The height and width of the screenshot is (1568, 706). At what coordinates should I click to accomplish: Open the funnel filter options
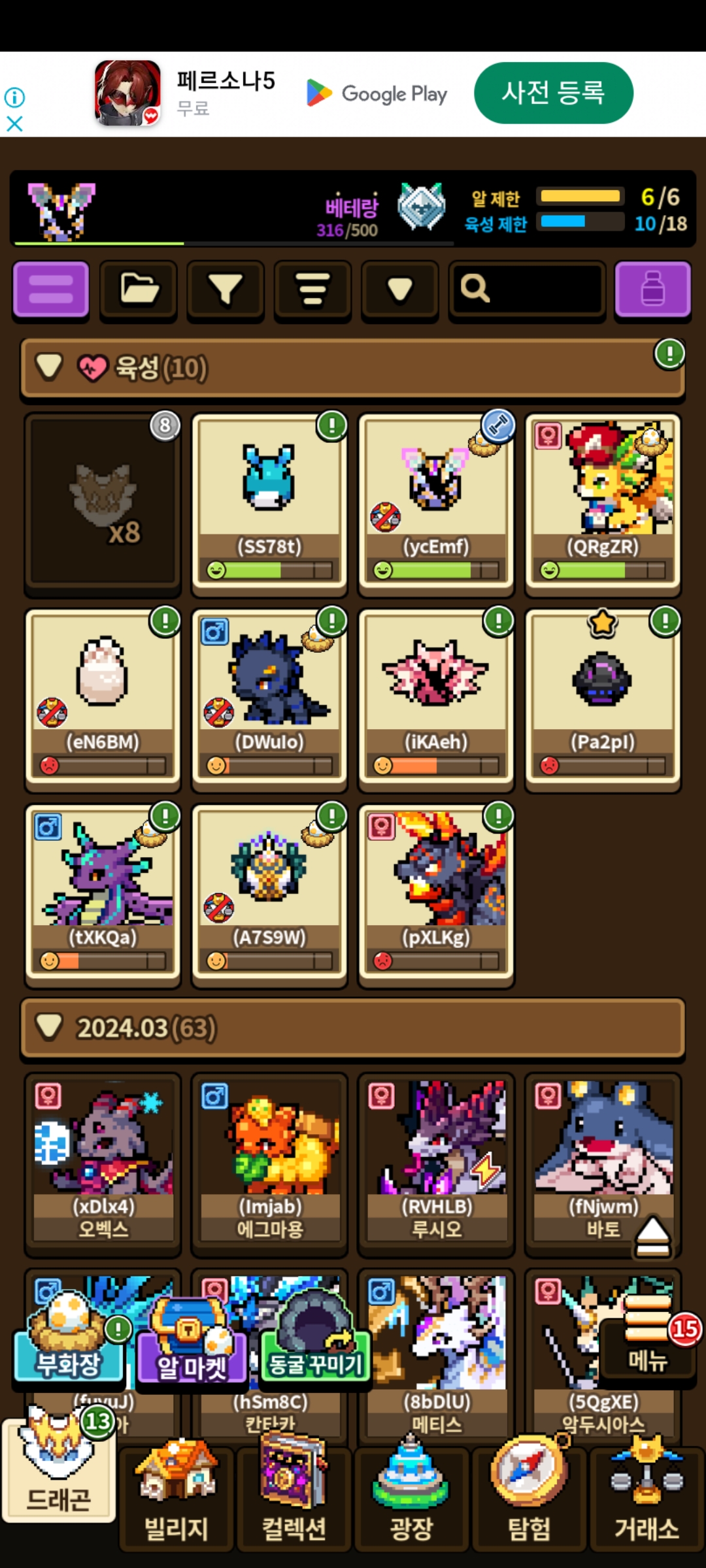click(226, 290)
